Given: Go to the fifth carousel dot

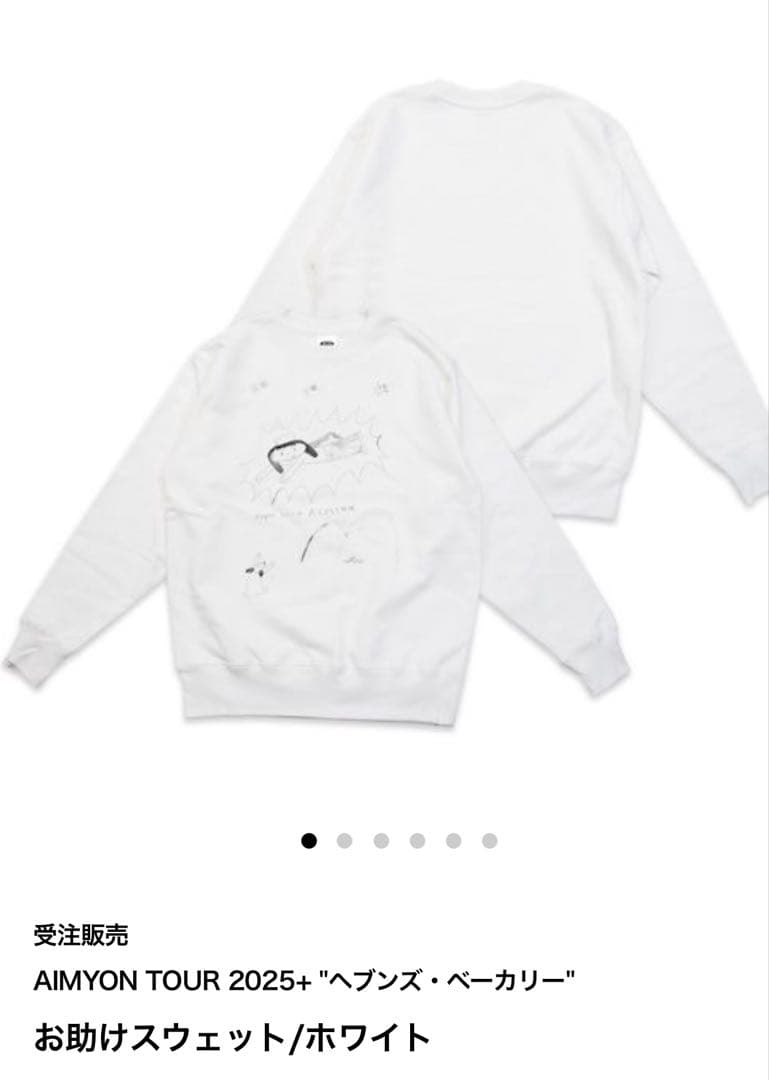Looking at the screenshot, I should pos(453,841).
